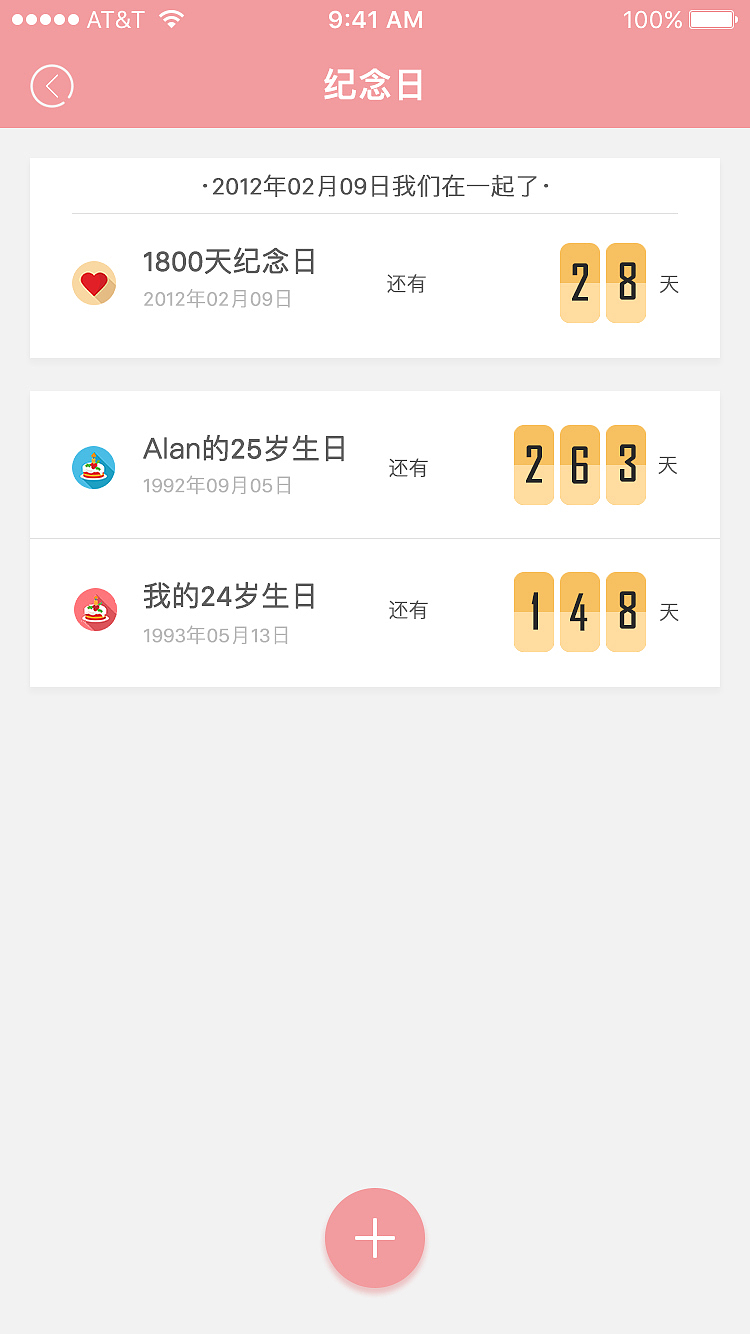Tap the relationship header dated 2012年02月09日
The width and height of the screenshot is (750, 1334).
tap(375, 186)
